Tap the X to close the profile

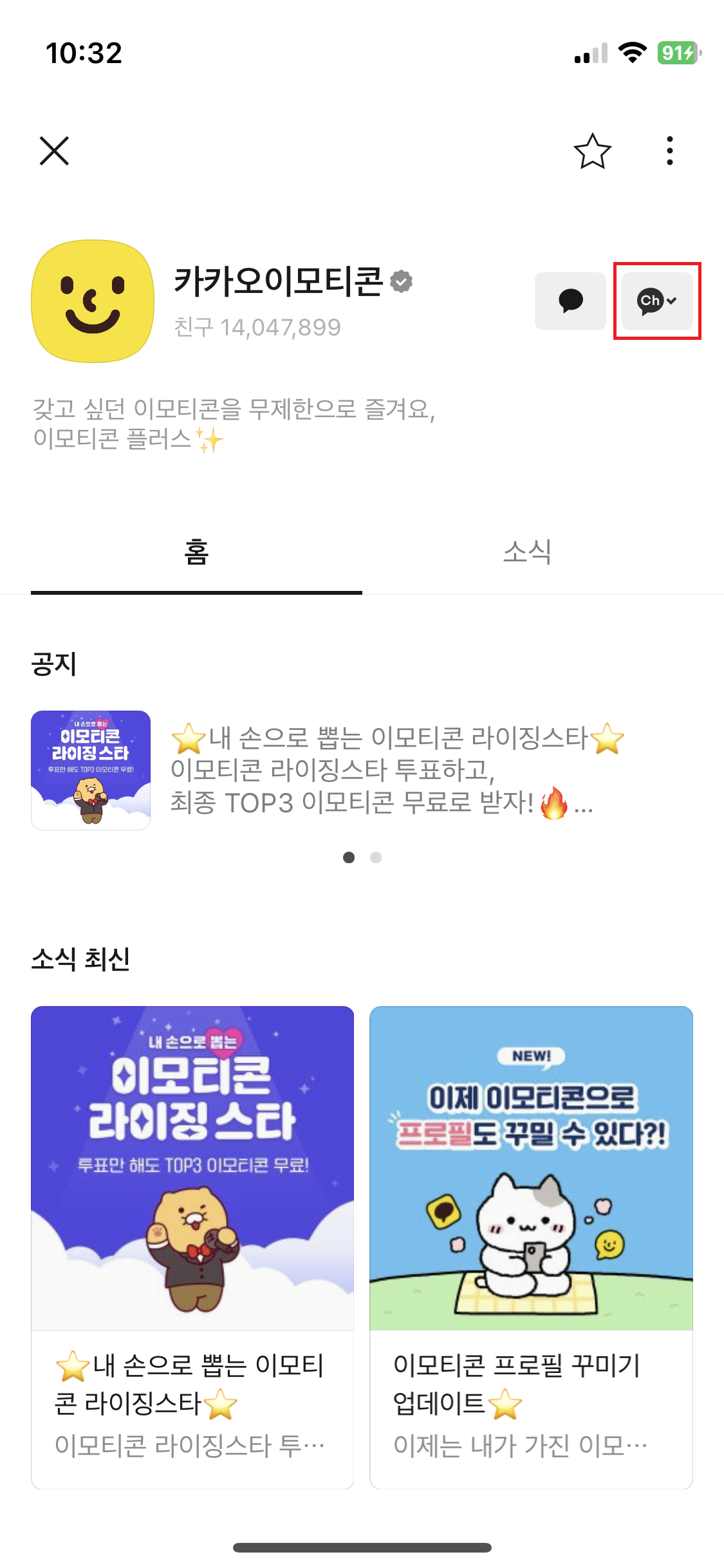pyautogui.click(x=54, y=151)
